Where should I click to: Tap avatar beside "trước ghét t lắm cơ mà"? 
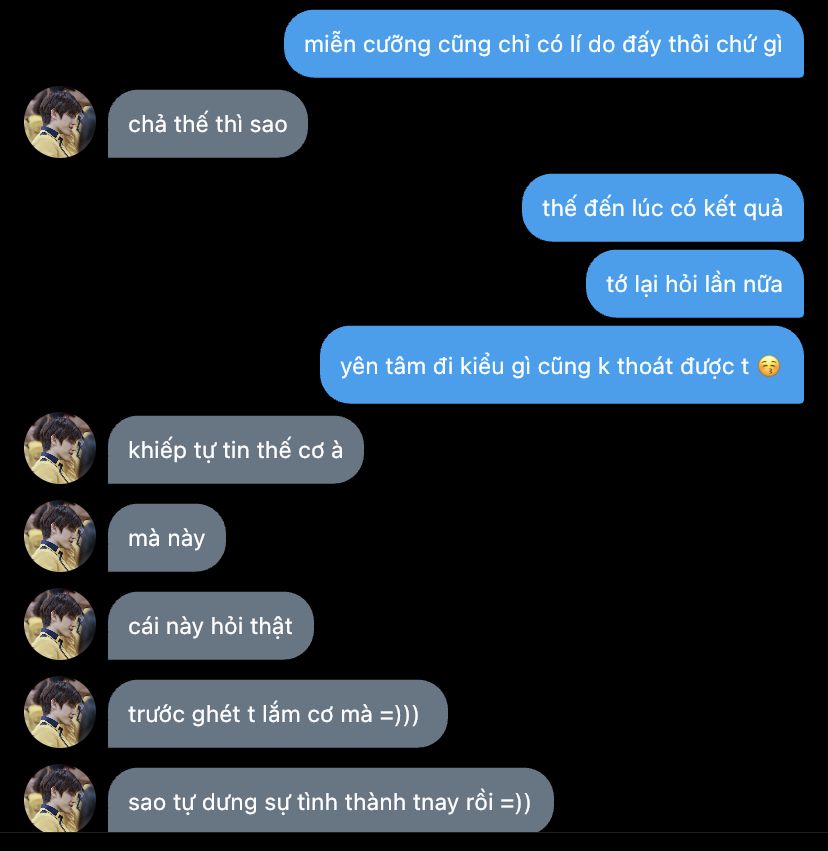(59, 713)
